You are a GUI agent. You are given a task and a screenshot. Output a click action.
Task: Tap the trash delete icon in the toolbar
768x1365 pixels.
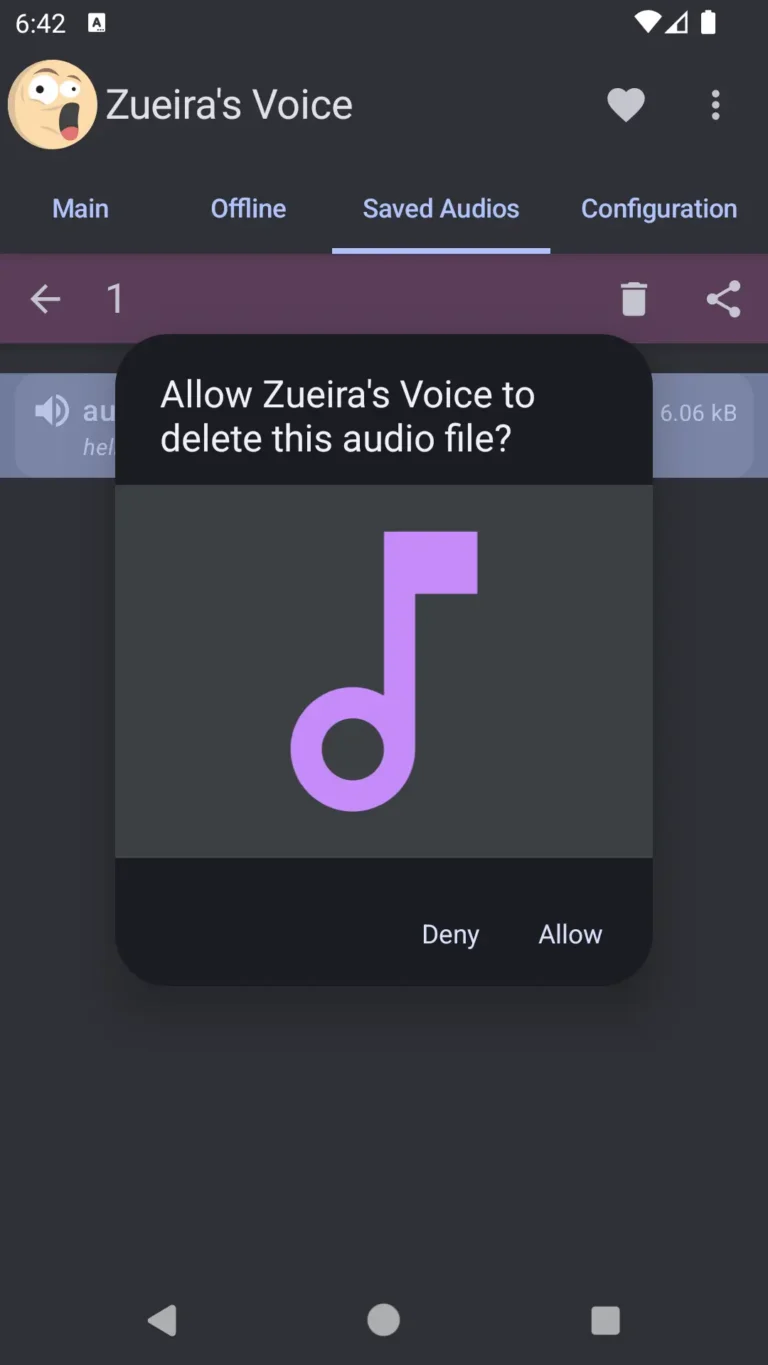633,297
